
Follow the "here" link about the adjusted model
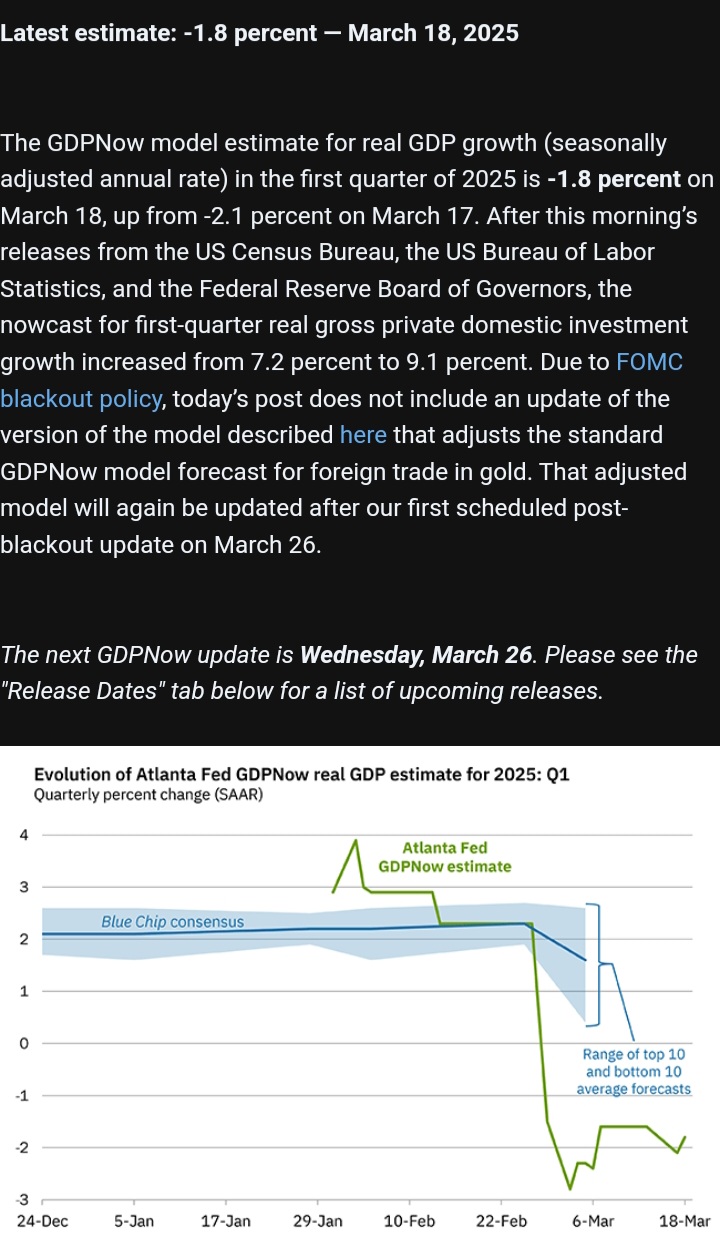(x=362, y=435)
